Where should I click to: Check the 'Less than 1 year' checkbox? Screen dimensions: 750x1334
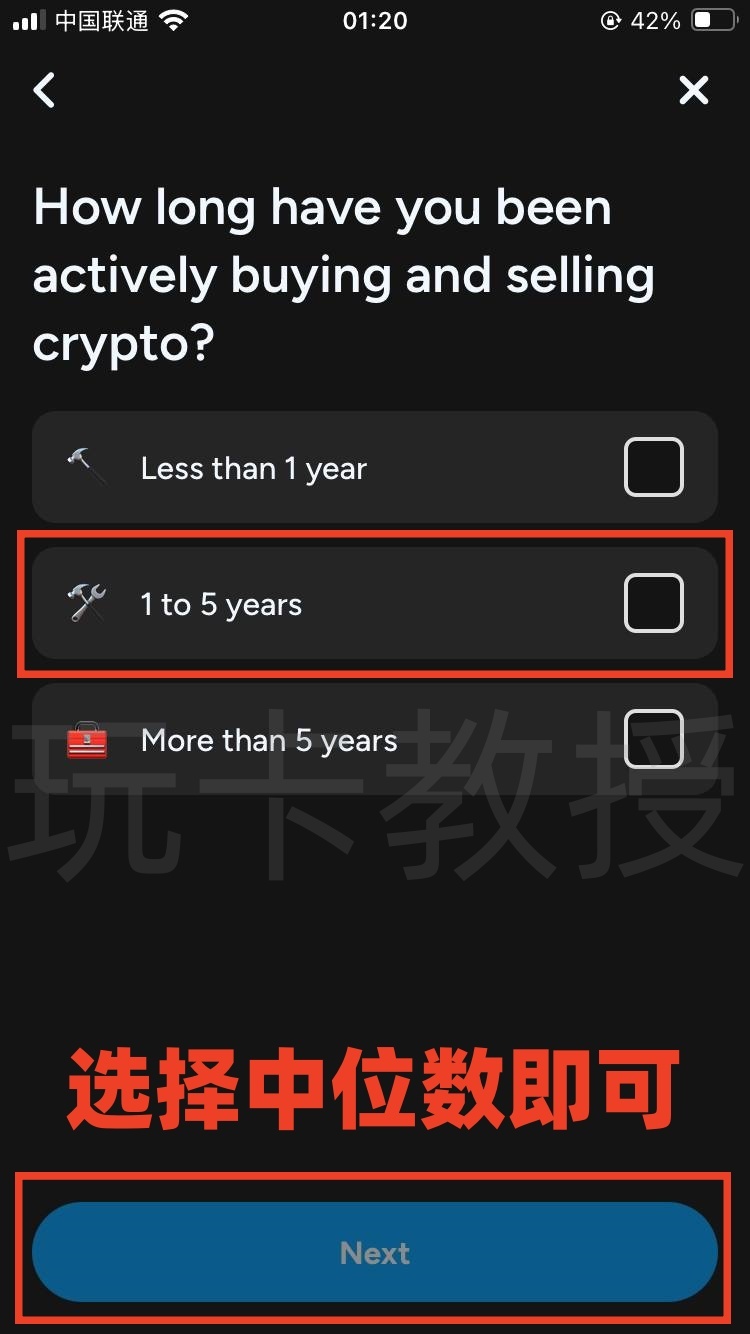pos(653,467)
